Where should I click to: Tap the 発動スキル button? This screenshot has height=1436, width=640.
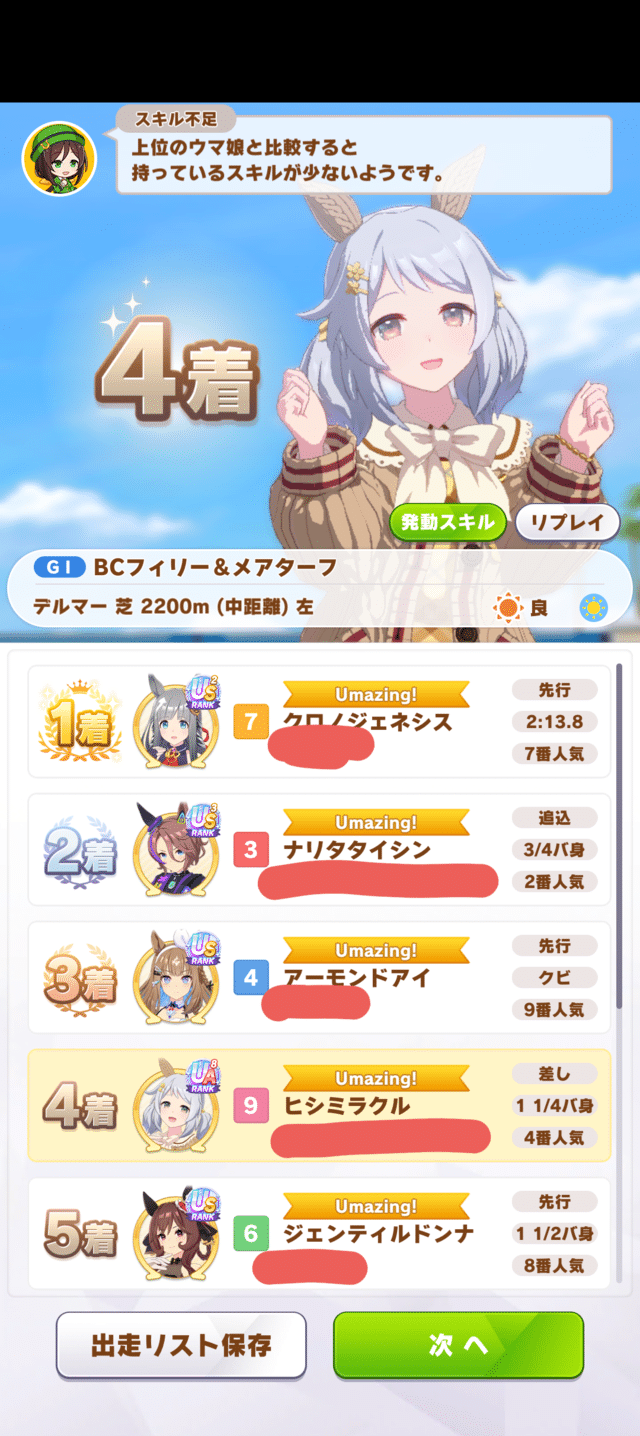point(448,522)
